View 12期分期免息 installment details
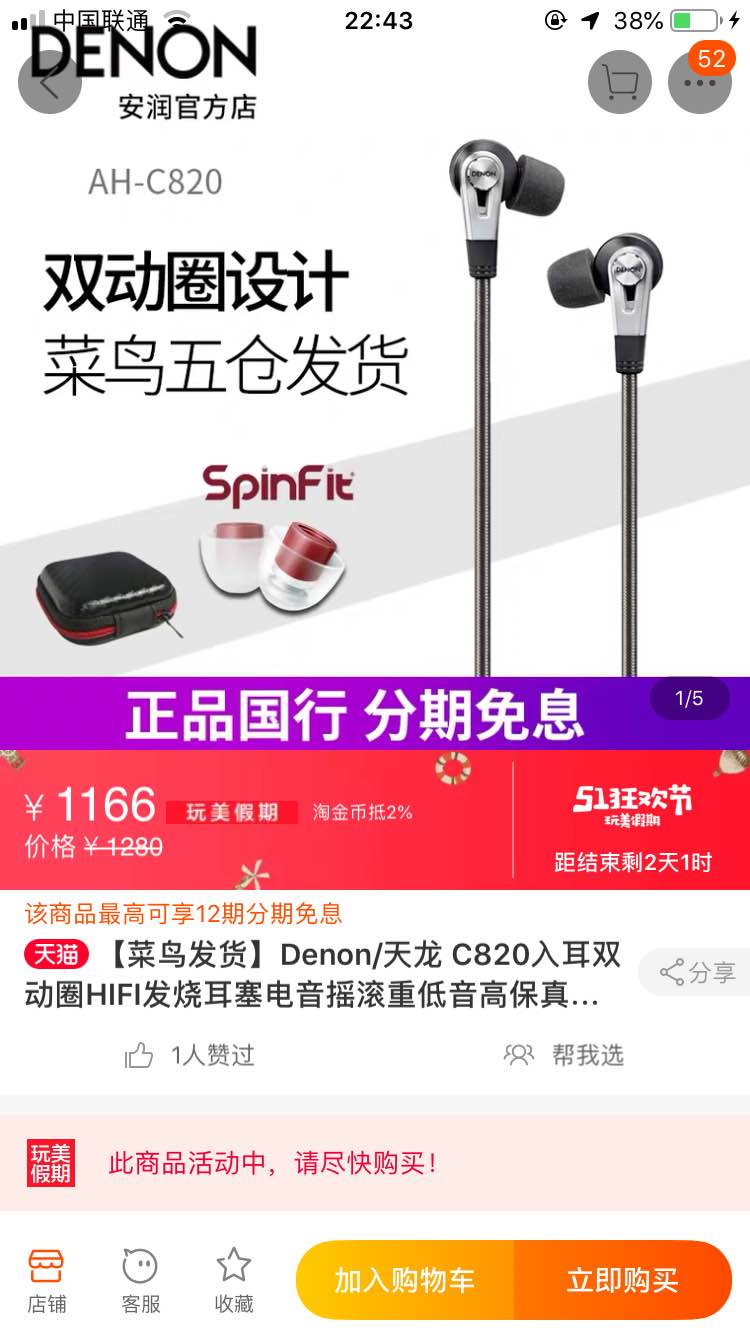 (184, 913)
